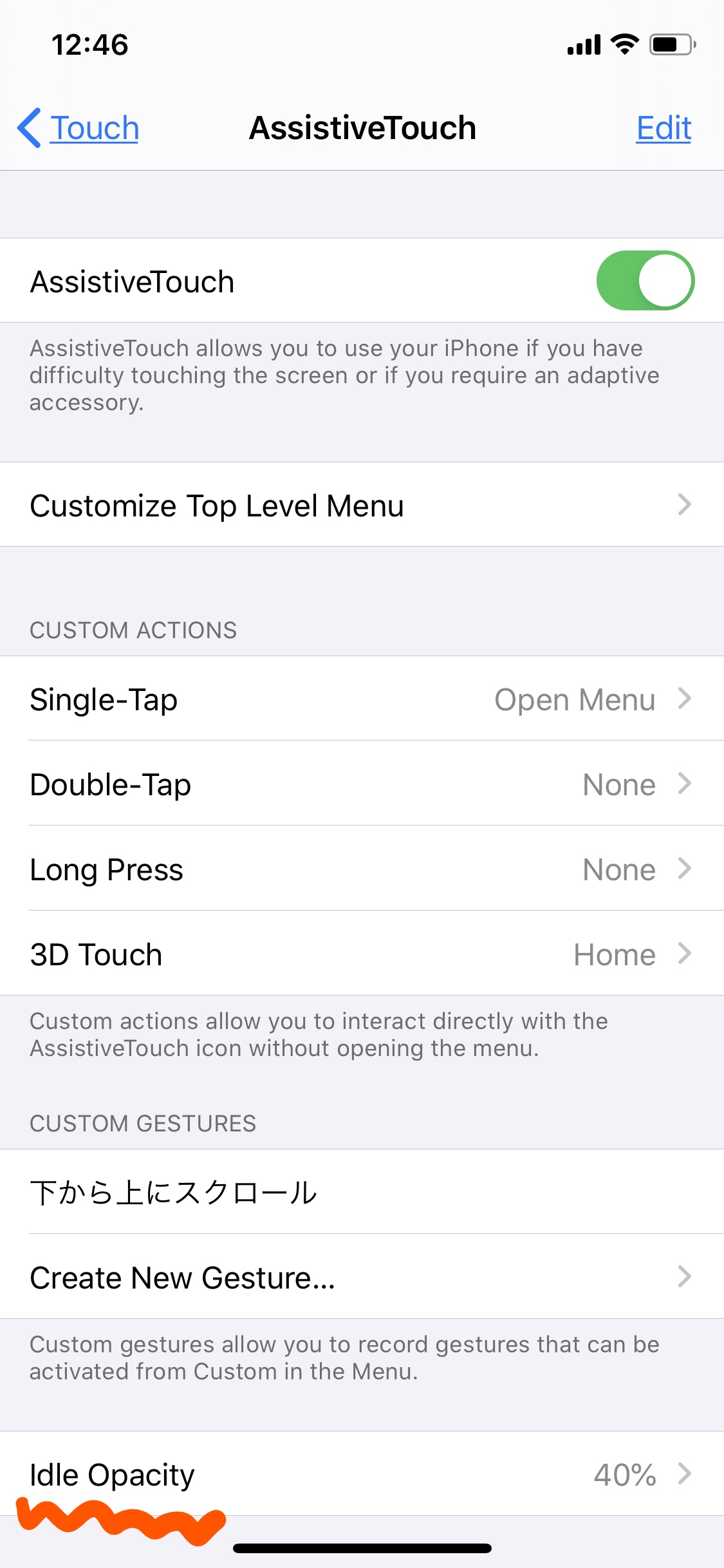This screenshot has height=1568, width=724.
Task: Open 3D Touch action options
Action: [362, 954]
